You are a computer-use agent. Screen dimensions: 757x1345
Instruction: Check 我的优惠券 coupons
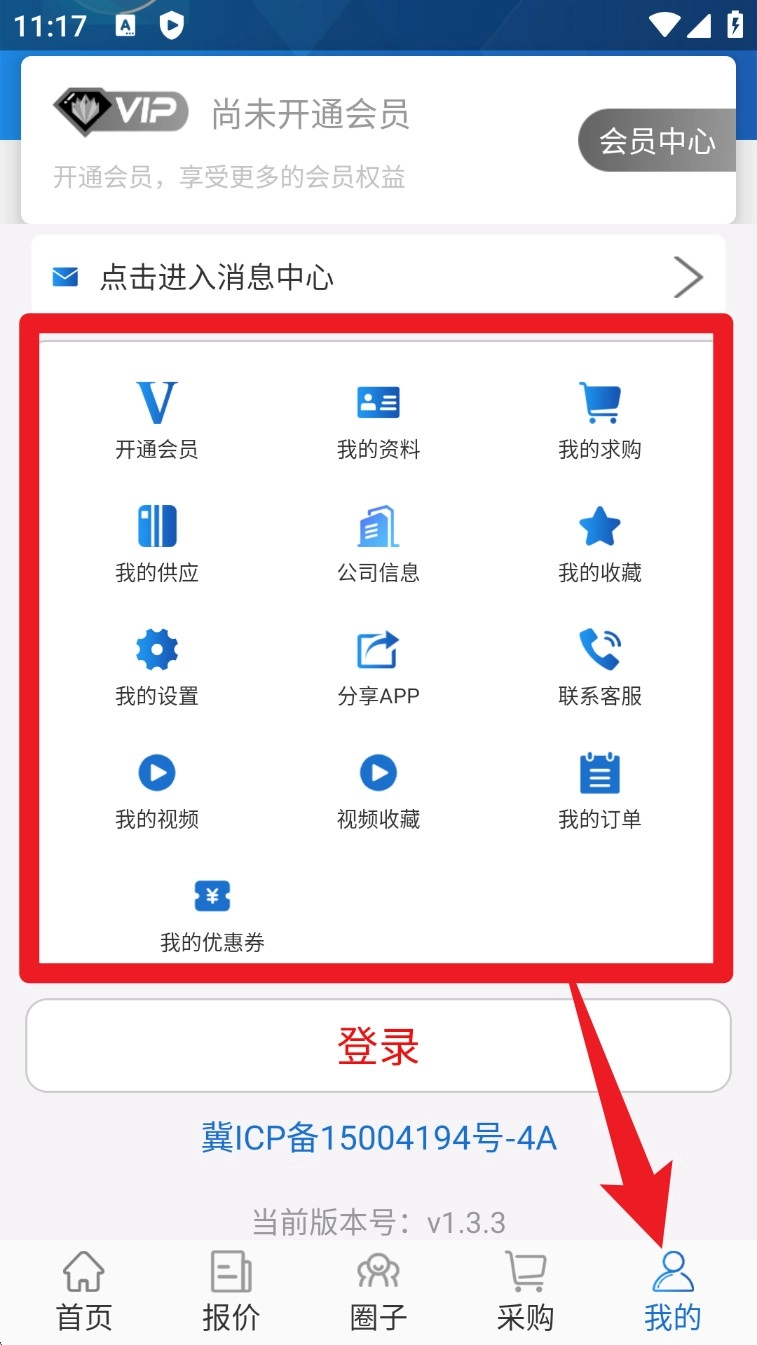pos(212,912)
